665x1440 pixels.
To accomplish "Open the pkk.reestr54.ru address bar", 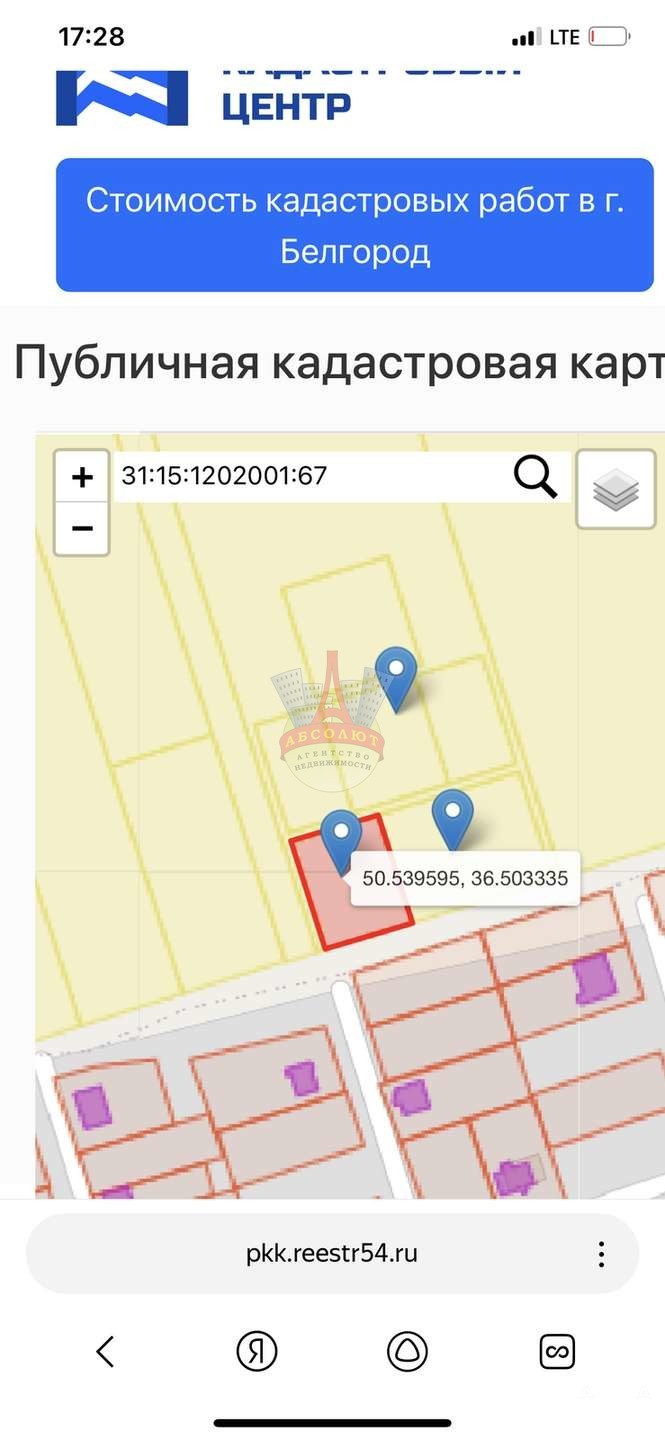I will pyautogui.click(x=331, y=1253).
